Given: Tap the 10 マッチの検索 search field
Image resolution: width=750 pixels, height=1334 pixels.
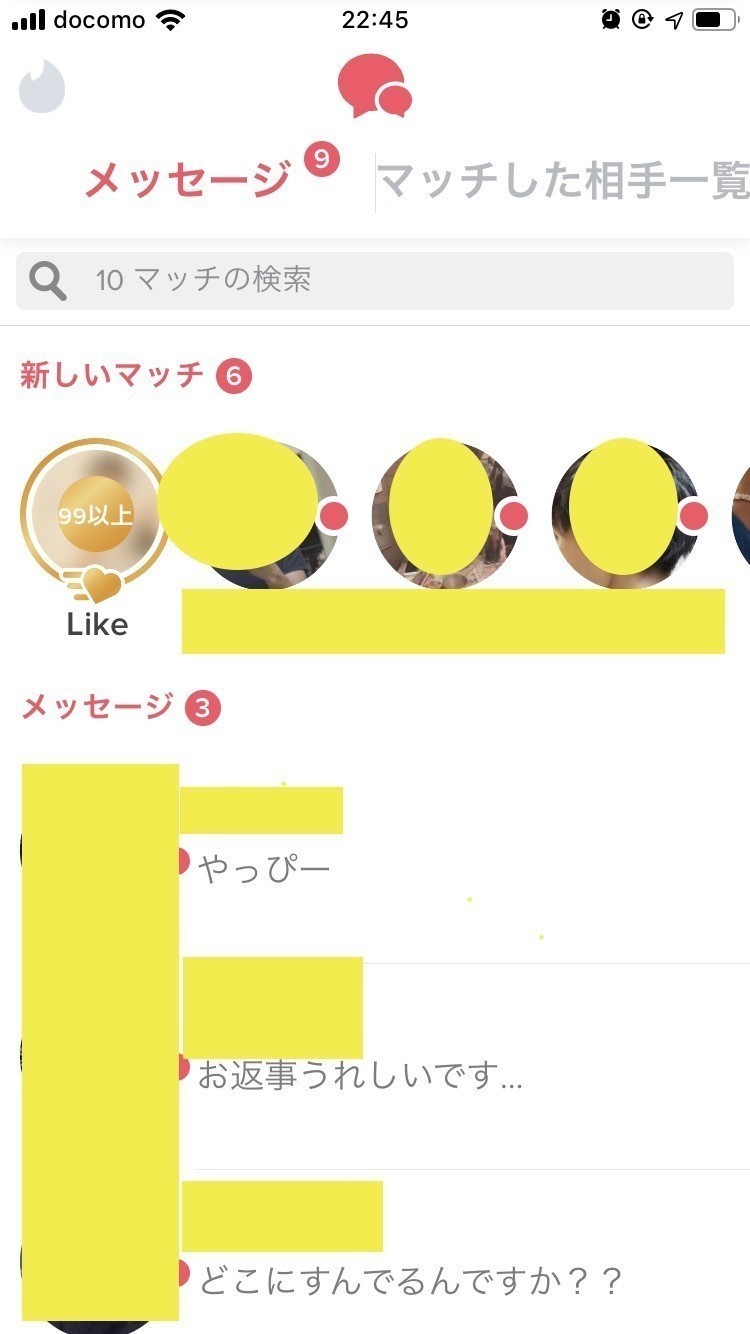Looking at the screenshot, I should (374, 281).
